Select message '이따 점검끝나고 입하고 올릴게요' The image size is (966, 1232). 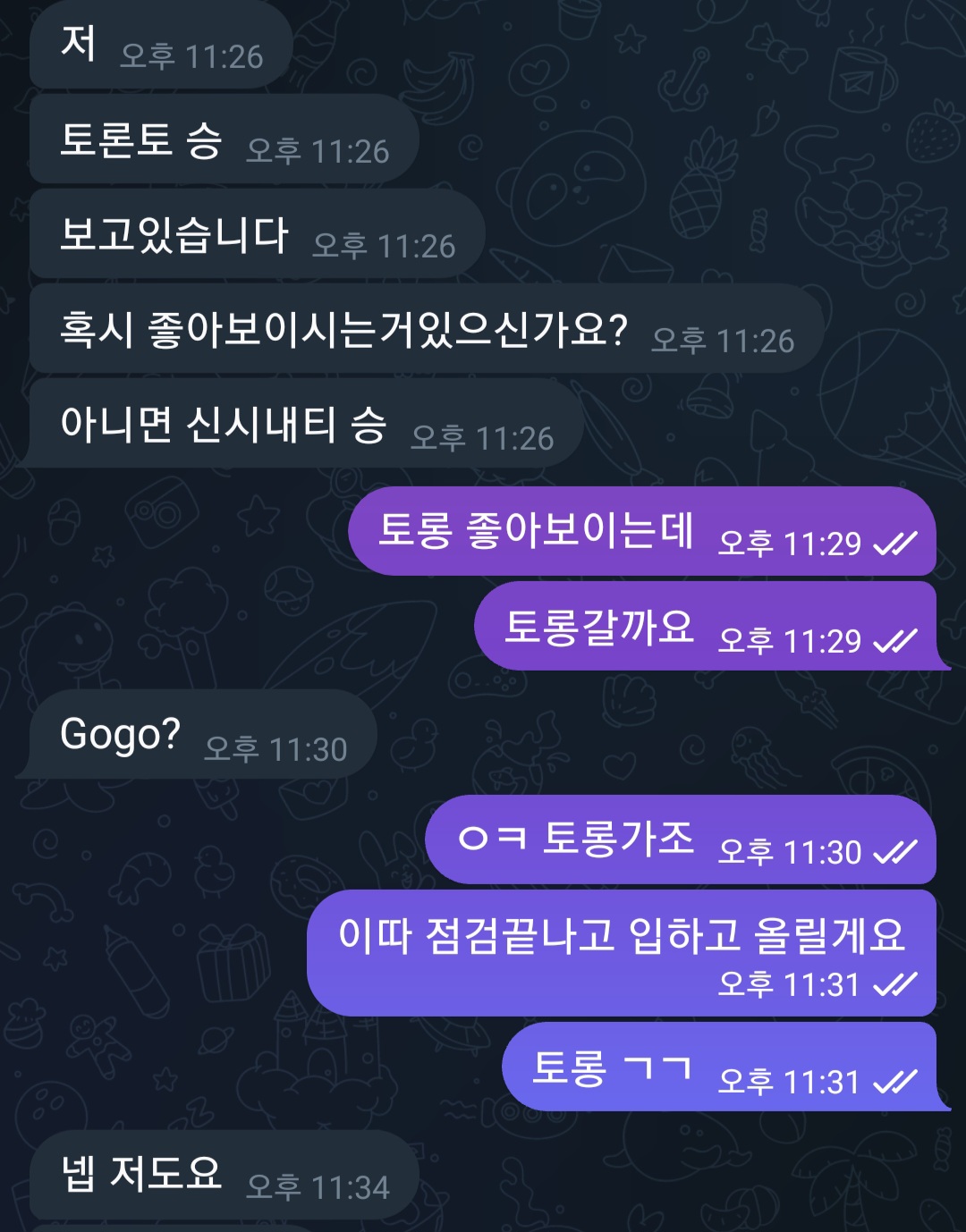coord(621,953)
